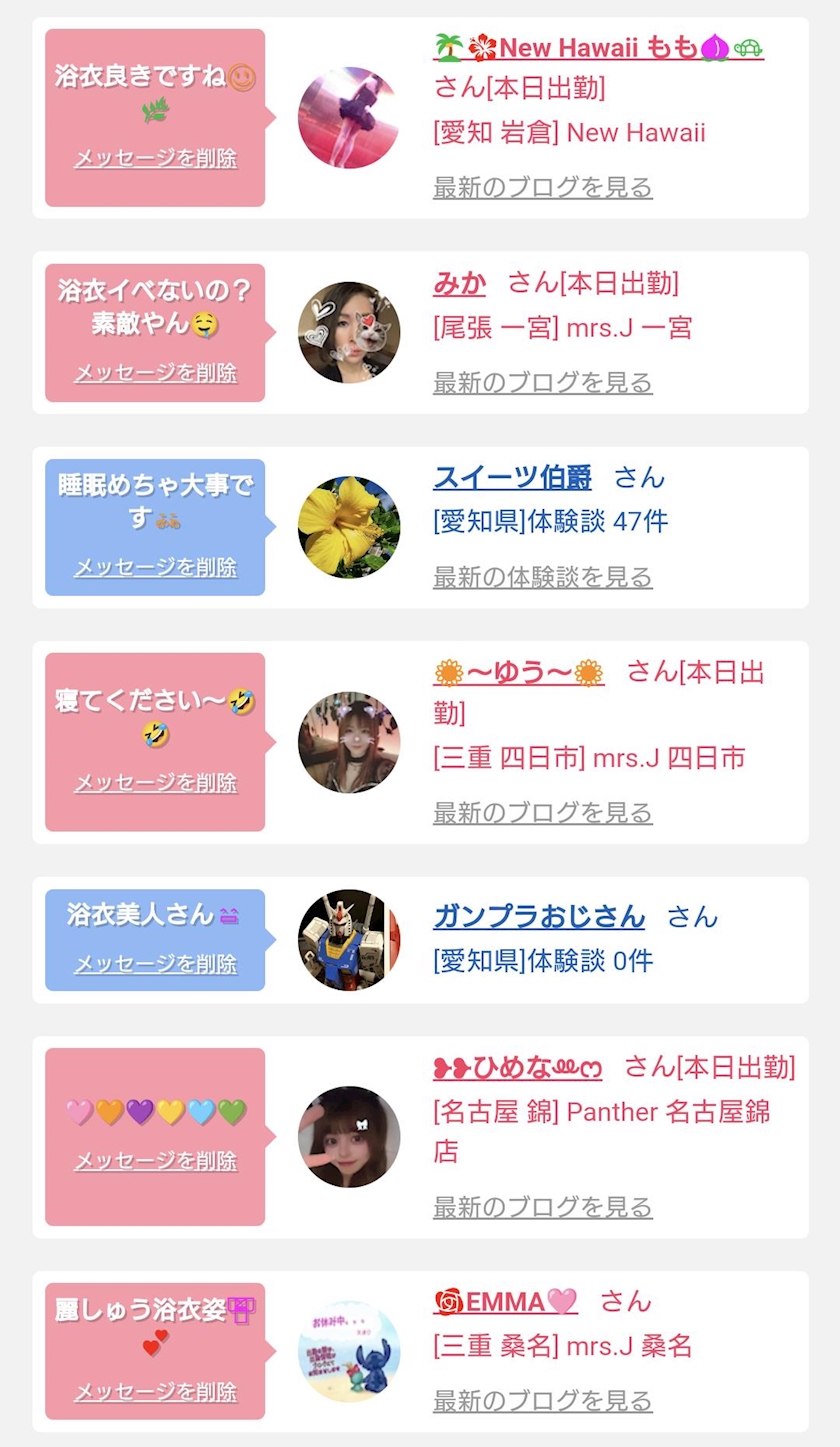The height and width of the screenshot is (1447, 840).
Task: Open EMMA's profile link
Action: tap(505, 1302)
